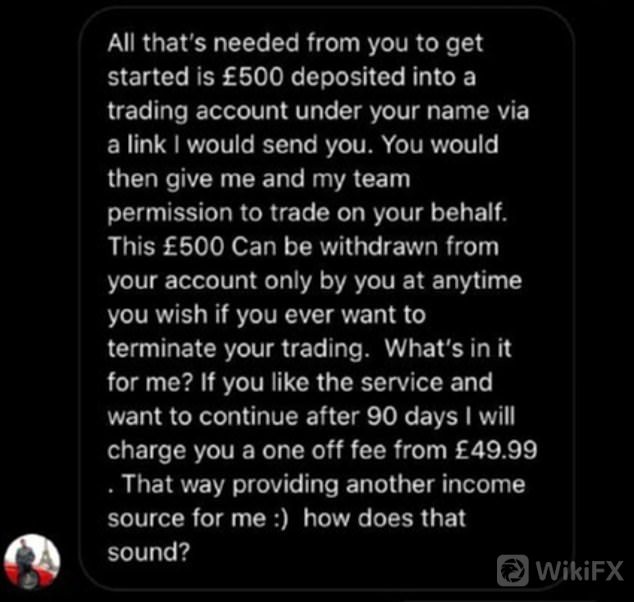Open the sender's profile avatar
This screenshot has height=602, width=634.
(32, 560)
